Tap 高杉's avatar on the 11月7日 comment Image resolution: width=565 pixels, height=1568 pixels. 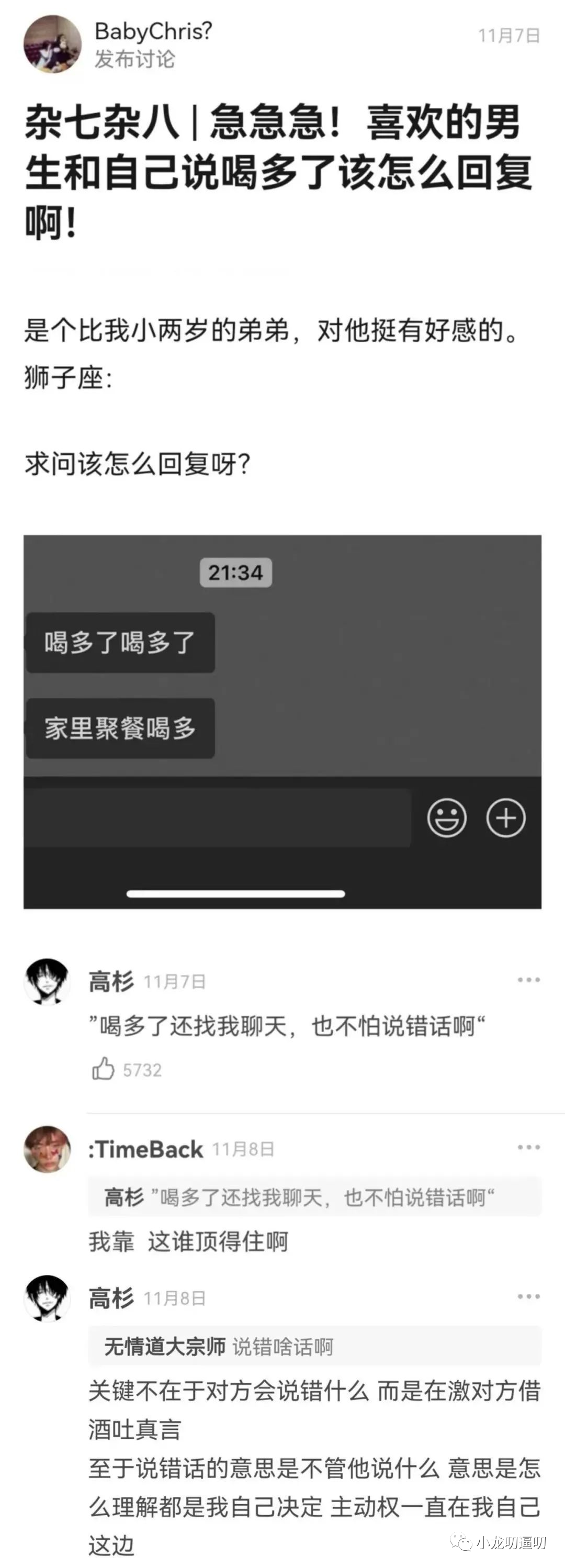click(47, 981)
